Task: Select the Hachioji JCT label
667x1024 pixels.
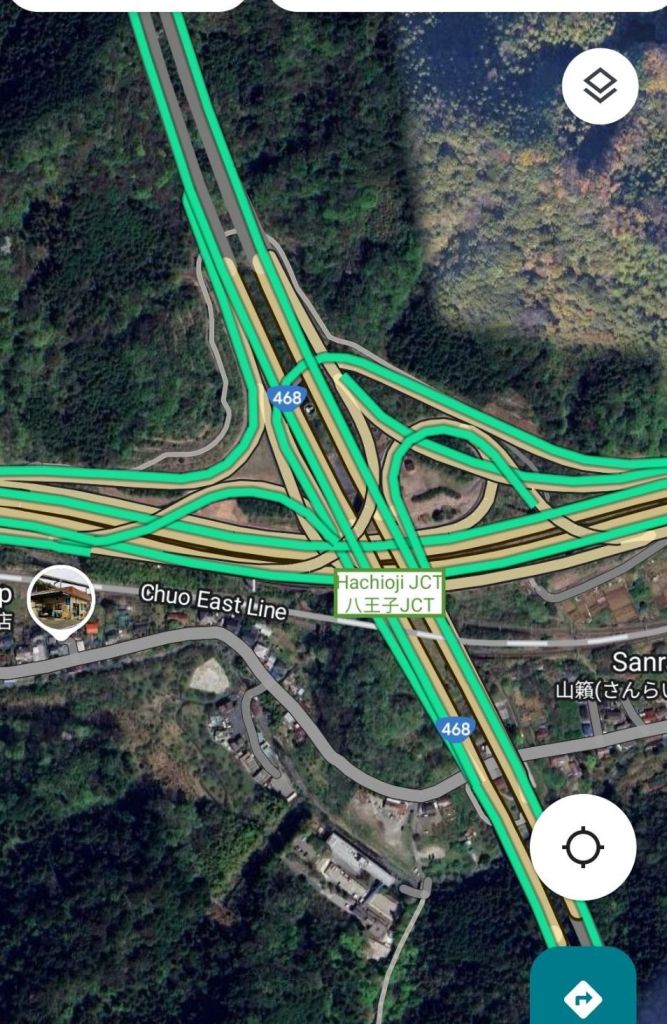Action: (x=389, y=593)
